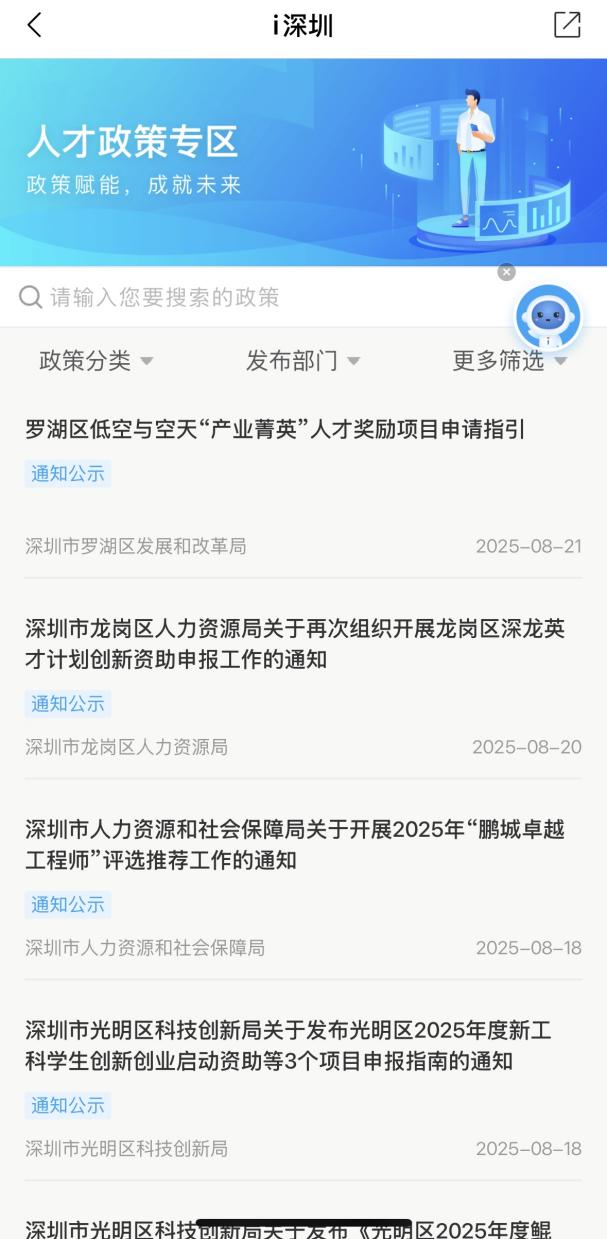The width and height of the screenshot is (607, 1239).
Task: Open the robot assistant chat
Action: (547, 318)
